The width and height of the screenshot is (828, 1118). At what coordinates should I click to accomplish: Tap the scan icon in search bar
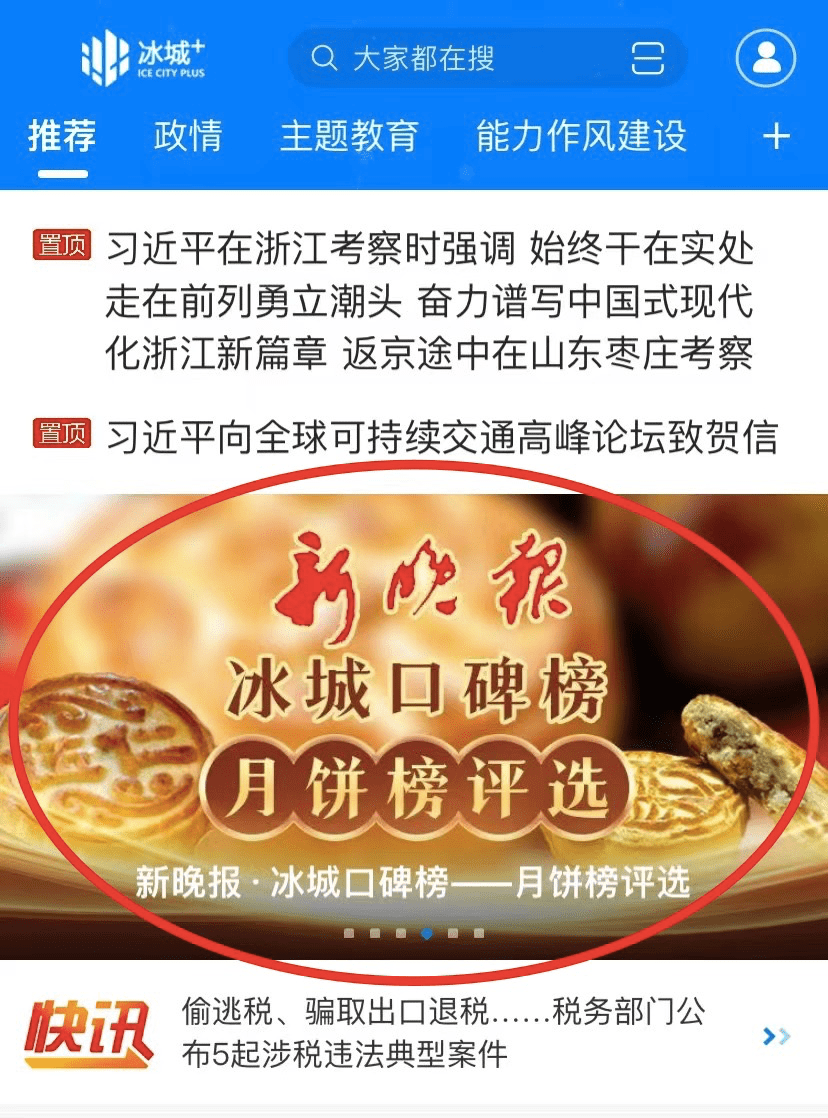(648, 58)
